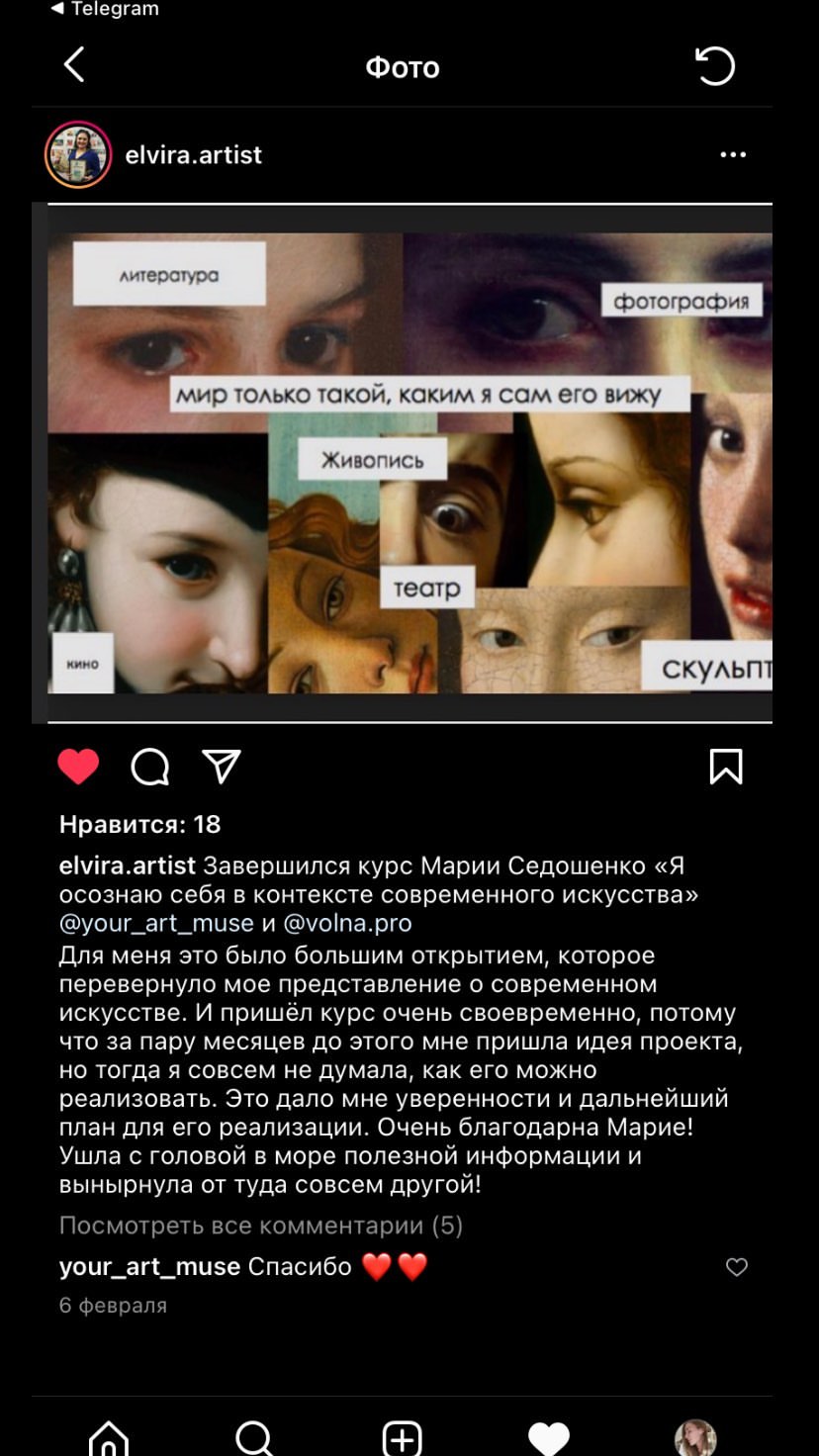Open the Search tab
The image size is (819, 1456).
click(255, 1438)
